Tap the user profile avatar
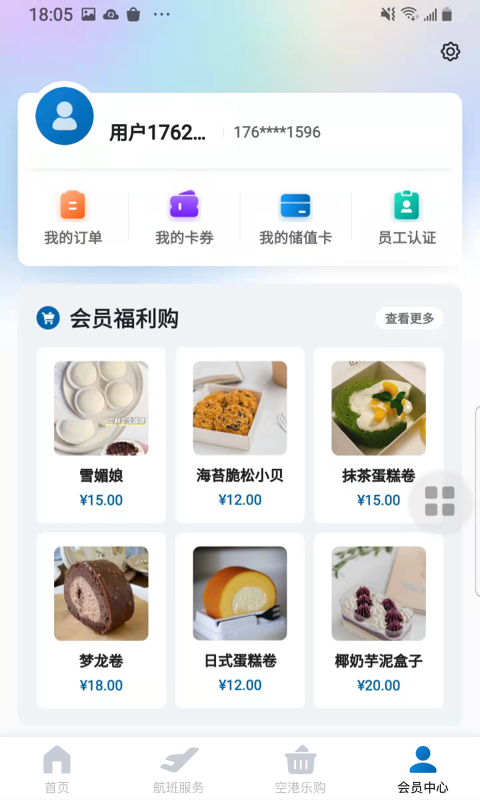480x800 pixels. pyautogui.click(x=65, y=116)
